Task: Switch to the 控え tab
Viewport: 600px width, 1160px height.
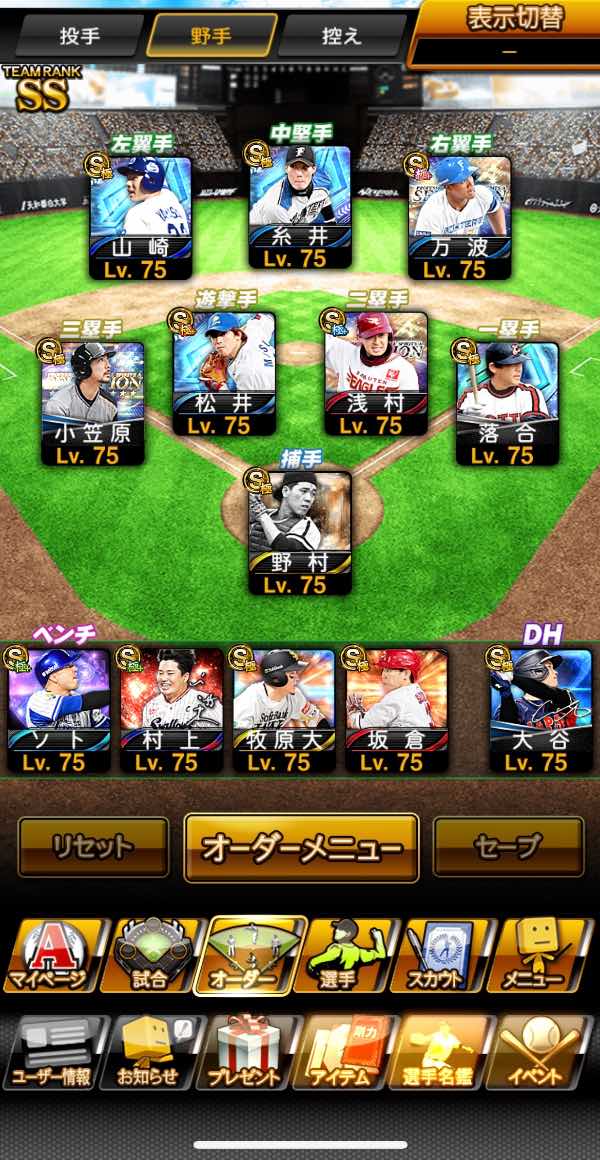Action: [x=342, y=35]
